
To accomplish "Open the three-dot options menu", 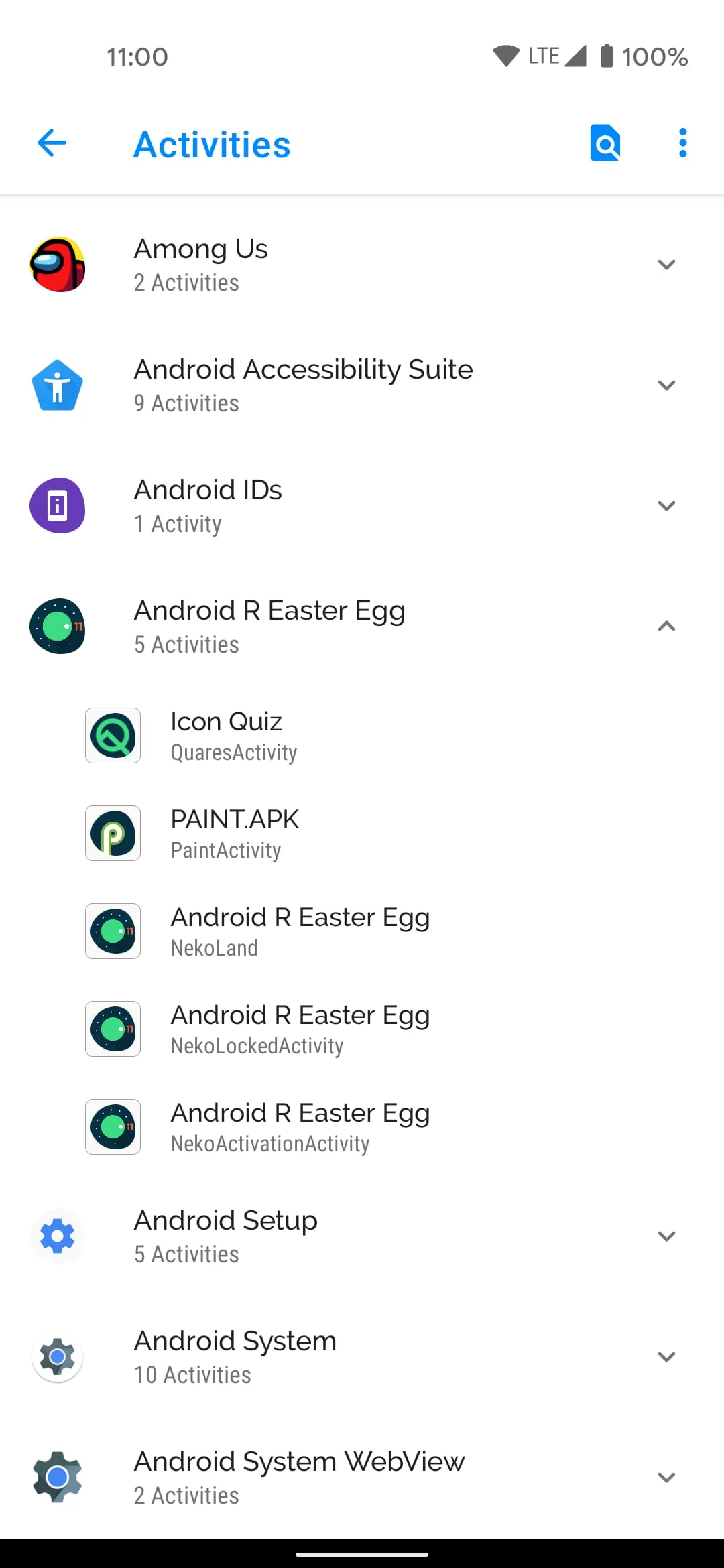I will point(682,143).
